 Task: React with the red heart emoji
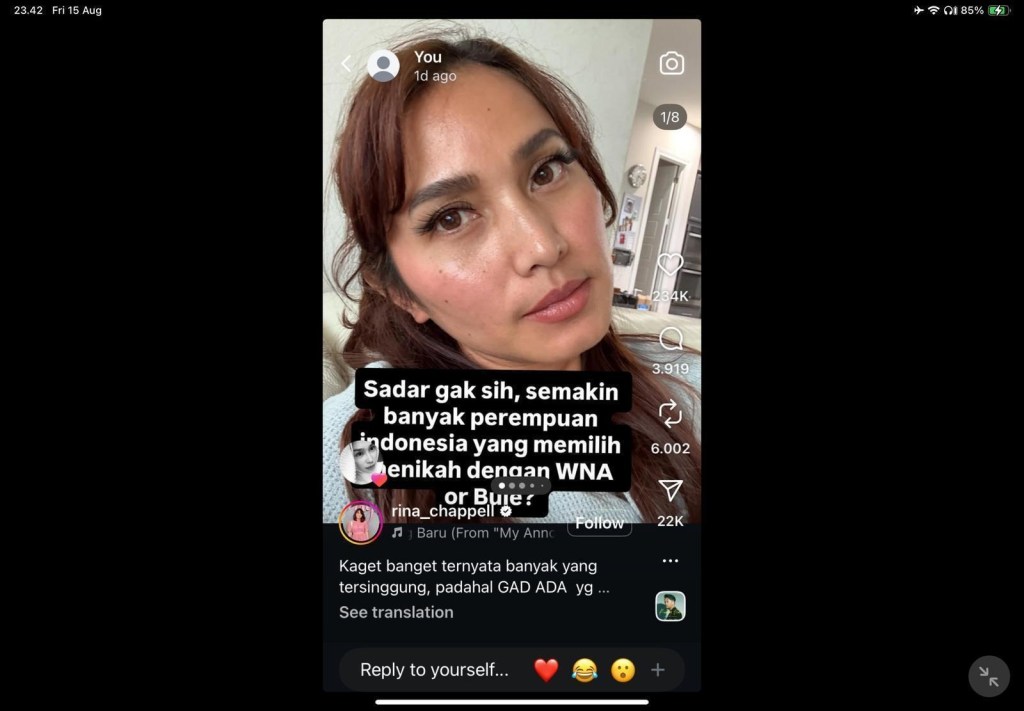pyautogui.click(x=546, y=670)
